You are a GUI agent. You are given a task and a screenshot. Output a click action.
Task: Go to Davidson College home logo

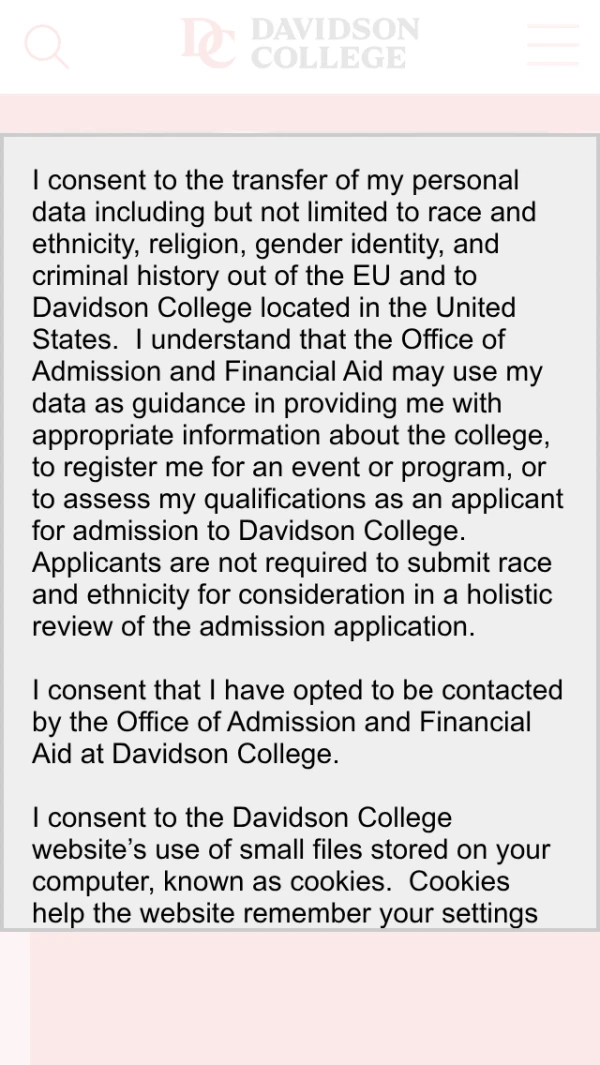click(300, 44)
